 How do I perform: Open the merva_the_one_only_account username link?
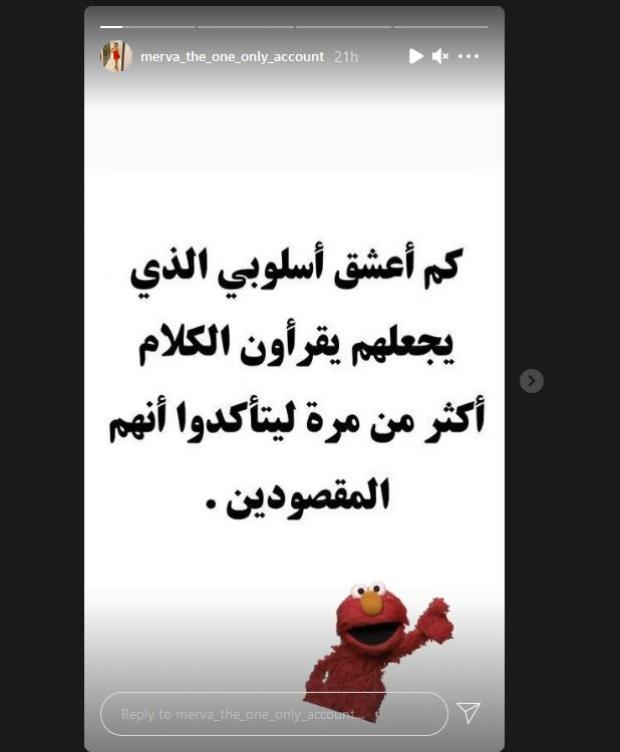coord(232,57)
